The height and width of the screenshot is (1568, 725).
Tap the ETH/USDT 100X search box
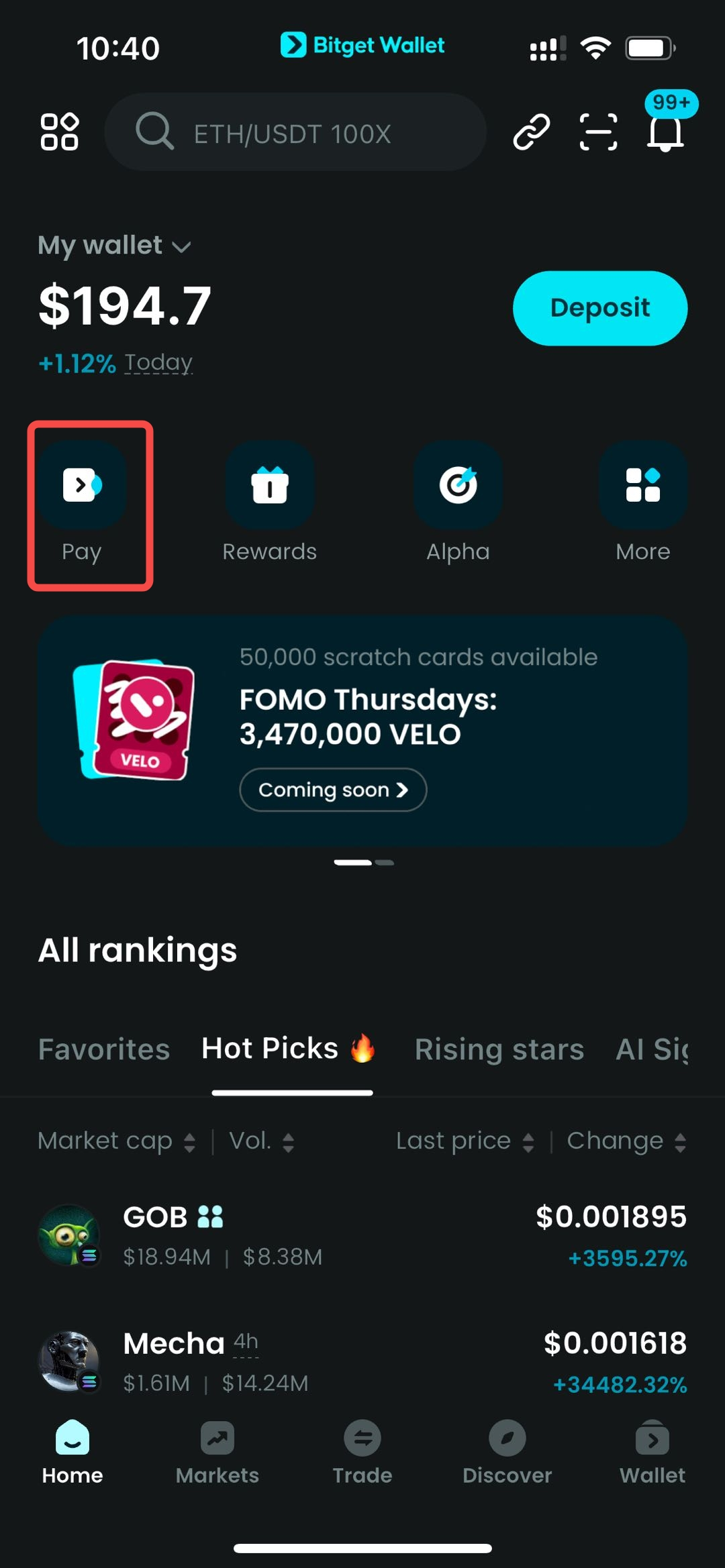tap(295, 132)
